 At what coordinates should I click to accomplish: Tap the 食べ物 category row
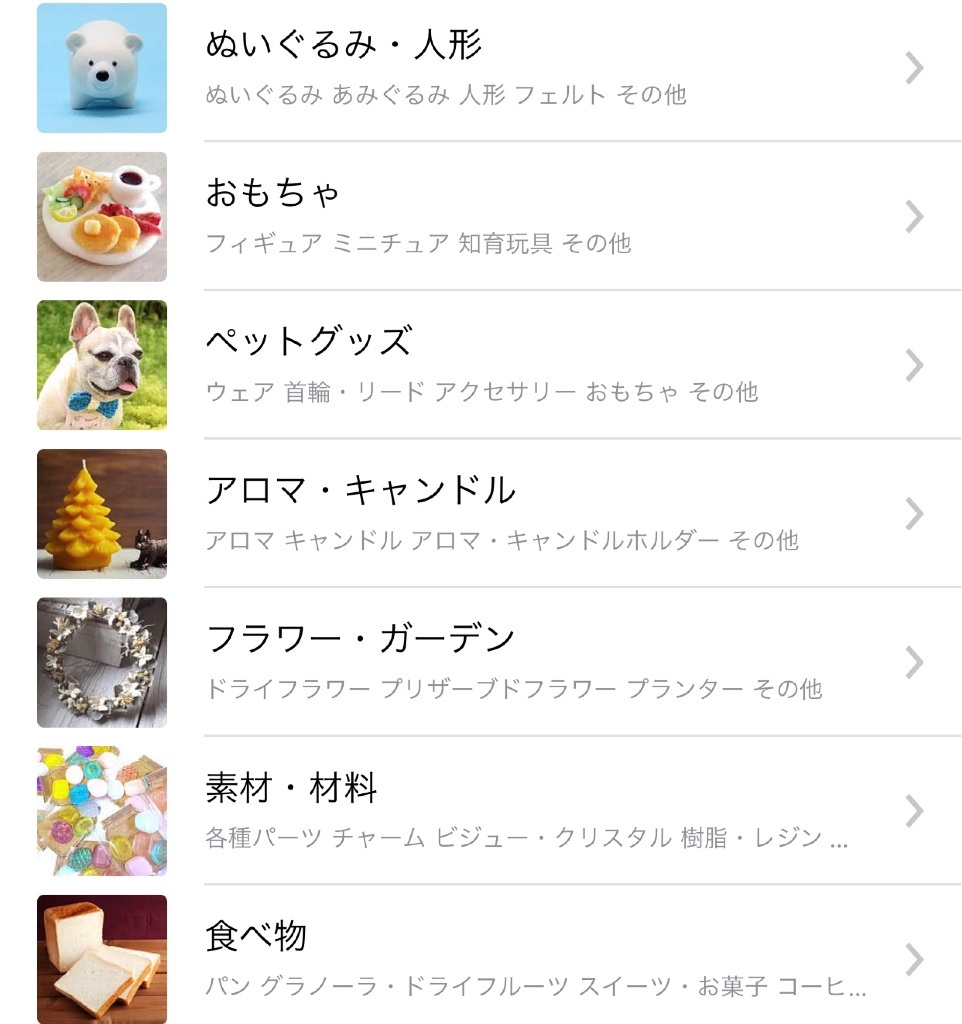(x=480, y=959)
